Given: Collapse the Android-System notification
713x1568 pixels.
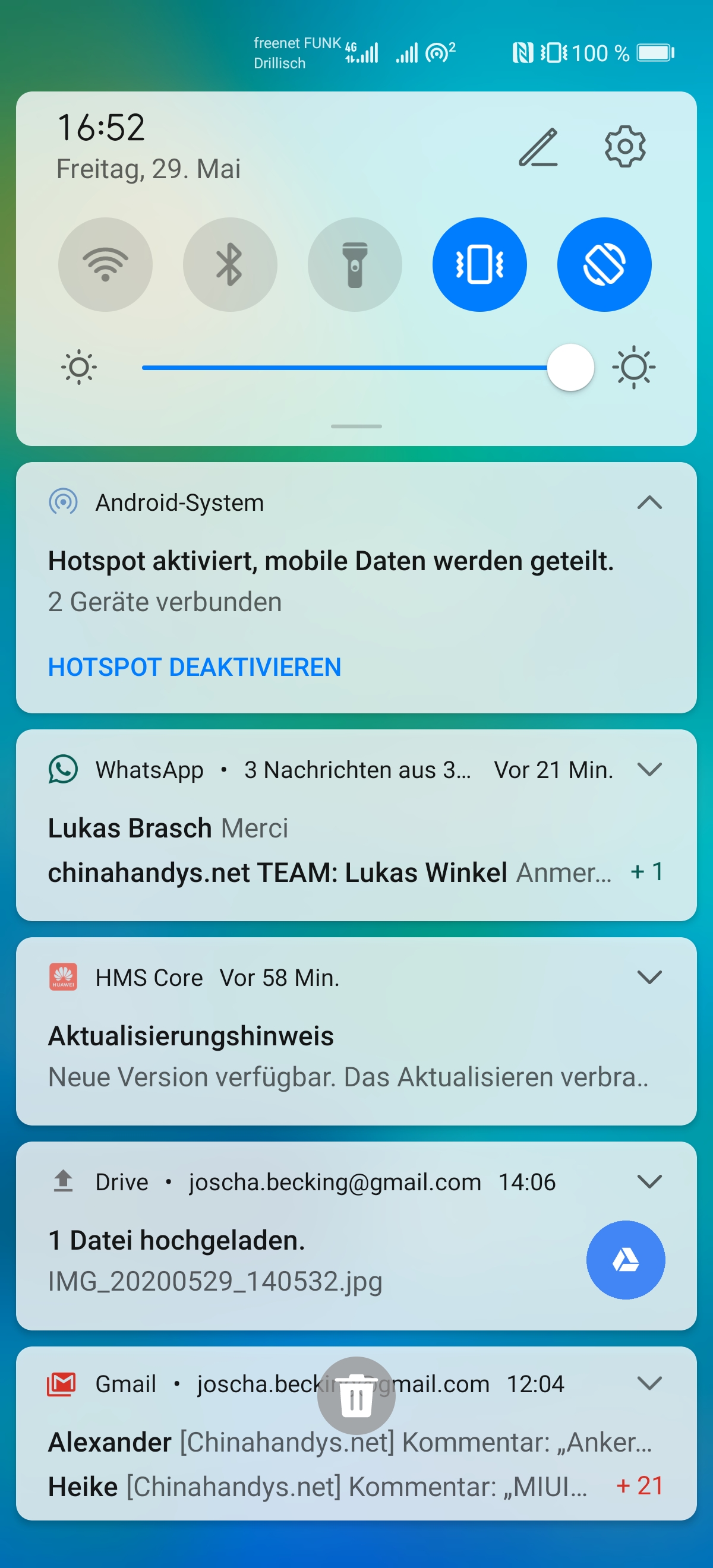Looking at the screenshot, I should tap(649, 503).
